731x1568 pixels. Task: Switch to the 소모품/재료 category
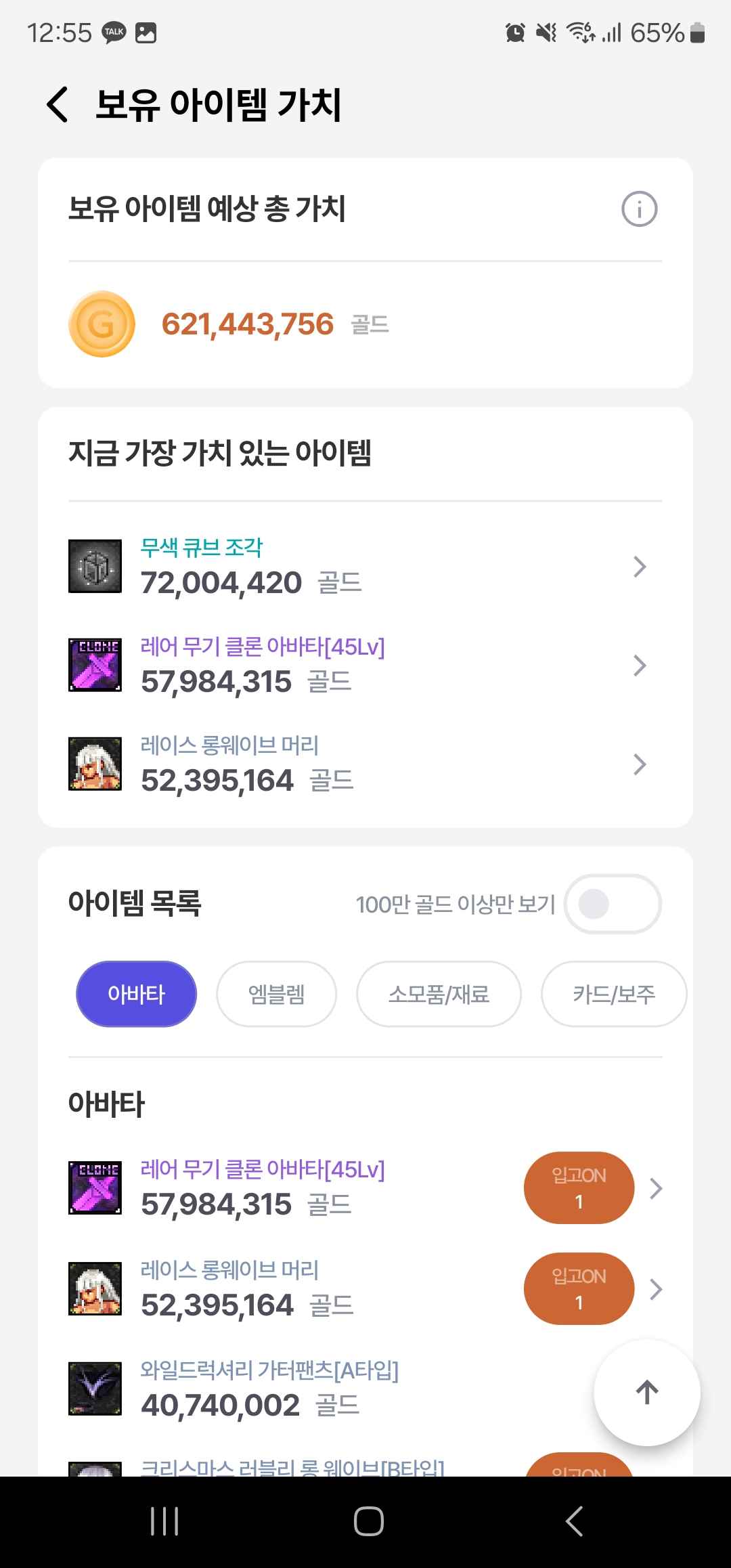coord(439,994)
